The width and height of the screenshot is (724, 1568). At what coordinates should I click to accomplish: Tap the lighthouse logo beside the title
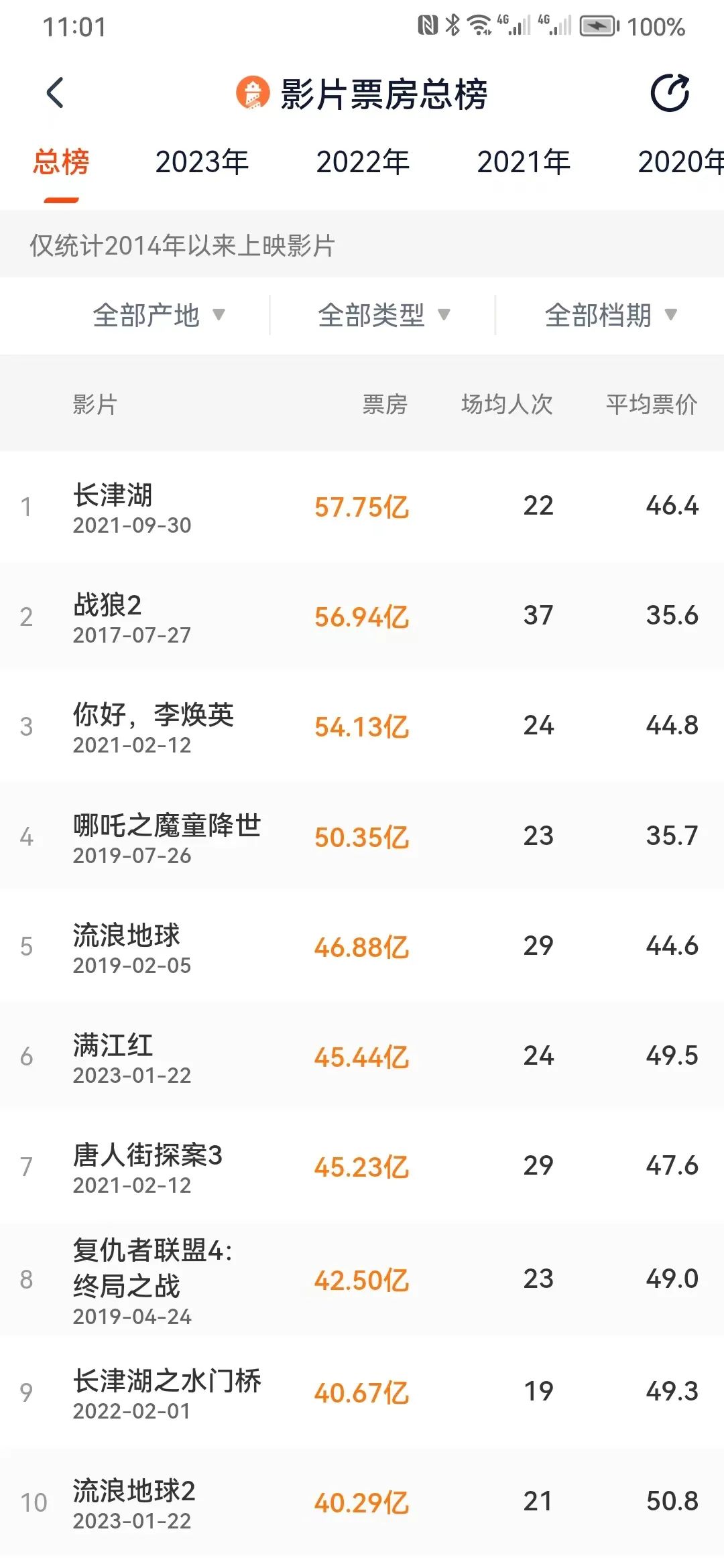point(251,94)
